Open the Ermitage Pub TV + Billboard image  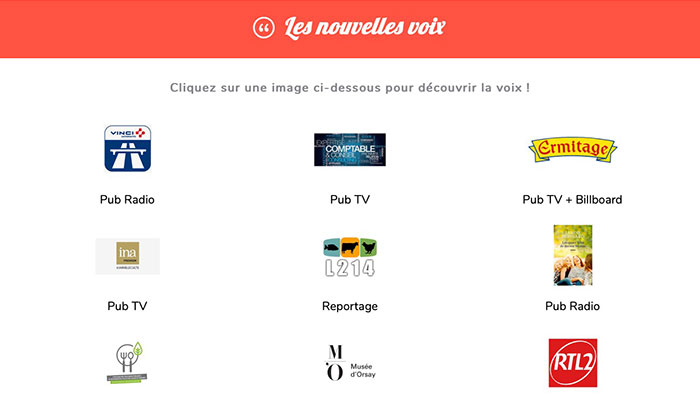coord(573,150)
